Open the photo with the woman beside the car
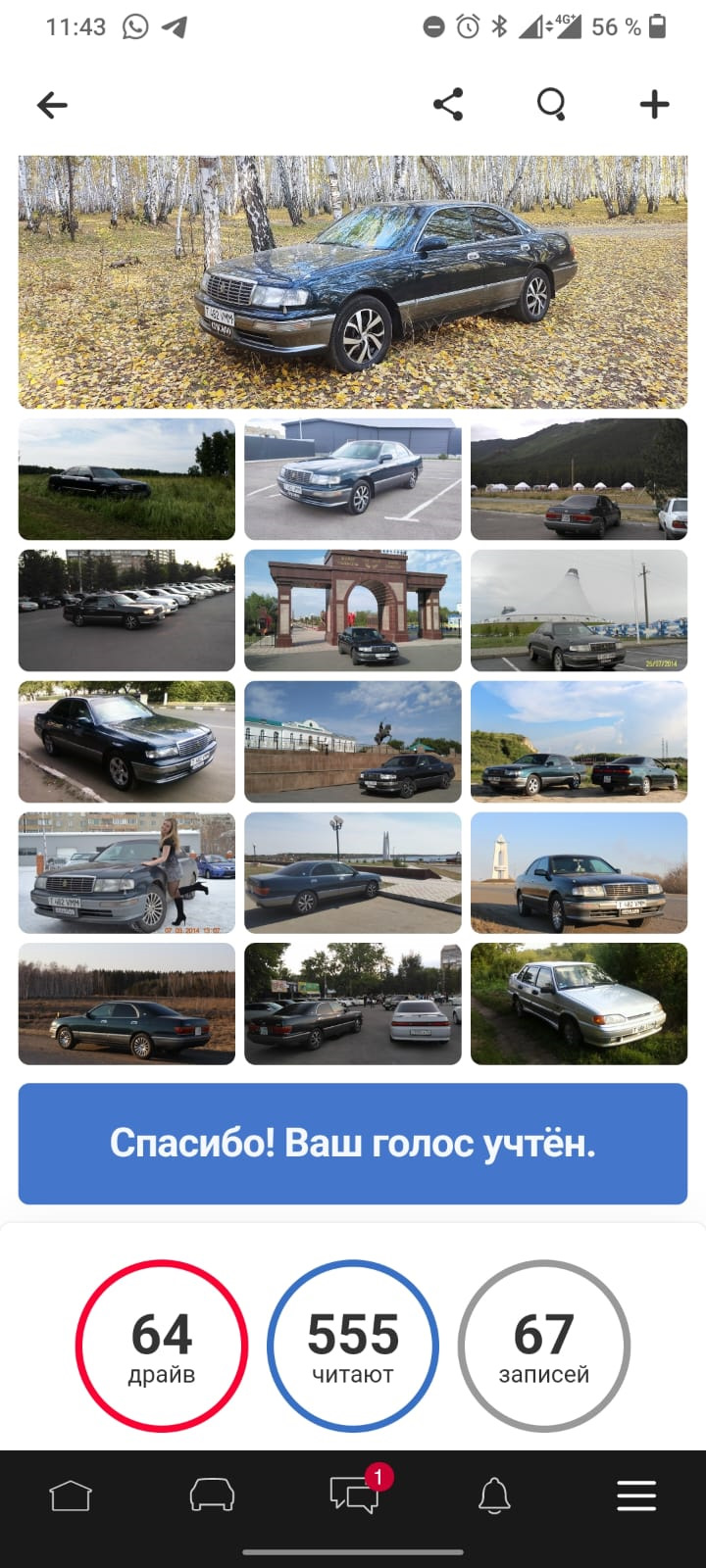 [x=126, y=873]
